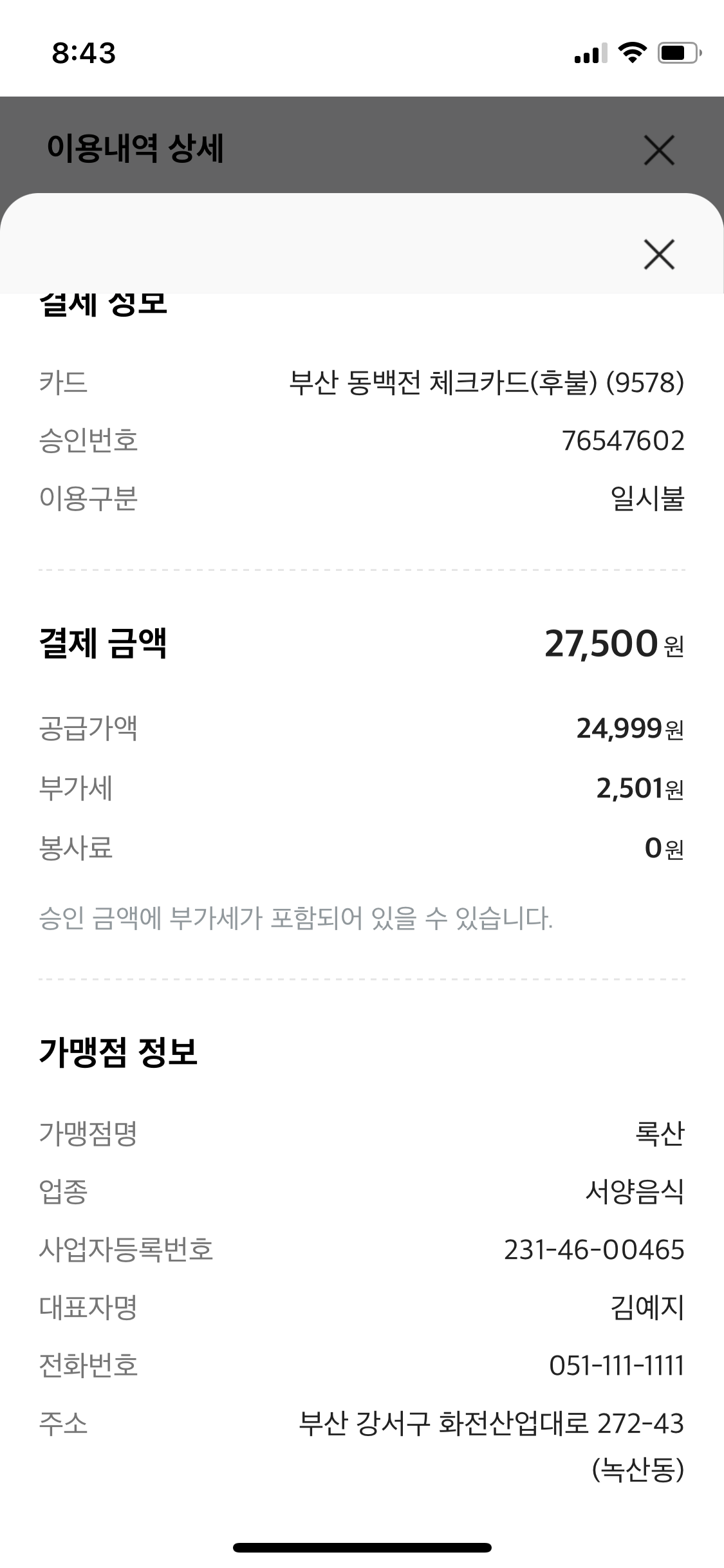The image size is (724, 1568).
Task: Tap the home indicator bar at bottom
Action: (x=362, y=1547)
